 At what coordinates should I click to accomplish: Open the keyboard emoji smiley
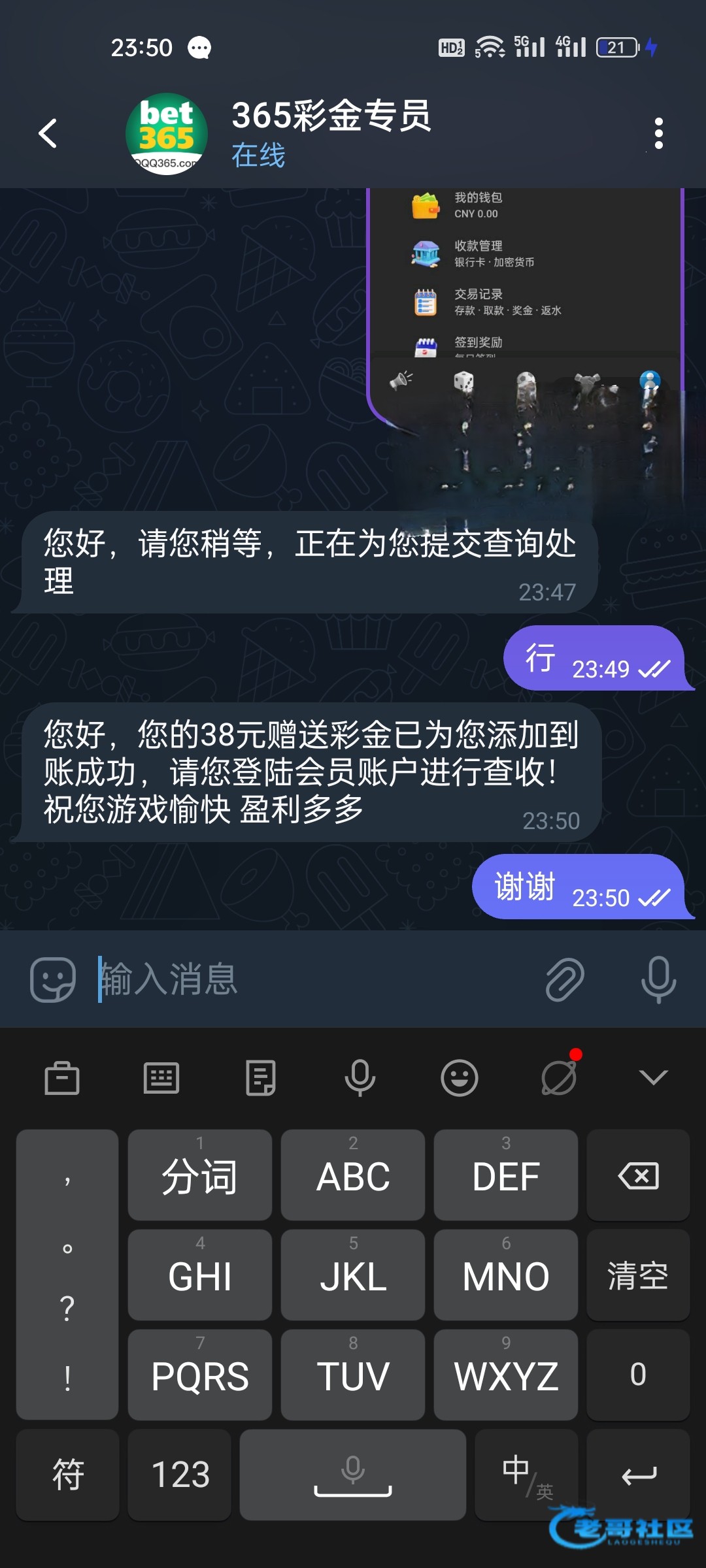459,1077
